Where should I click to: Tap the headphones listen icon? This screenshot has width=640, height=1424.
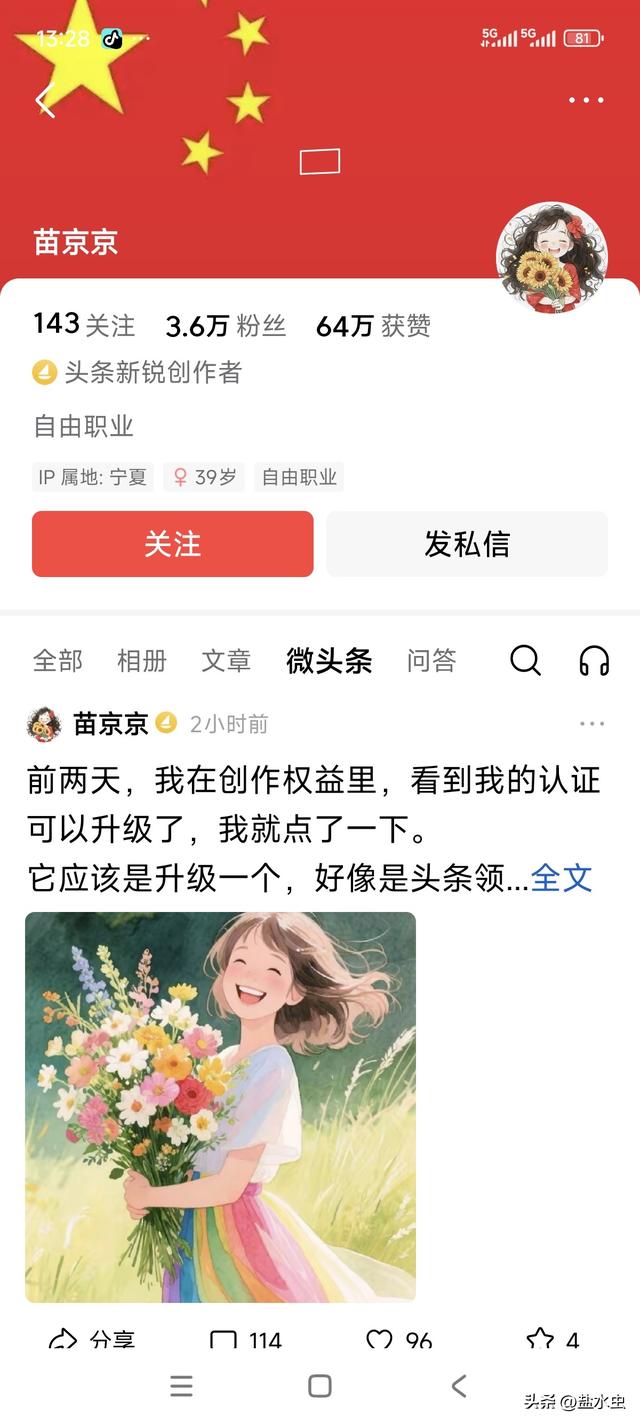point(595,660)
